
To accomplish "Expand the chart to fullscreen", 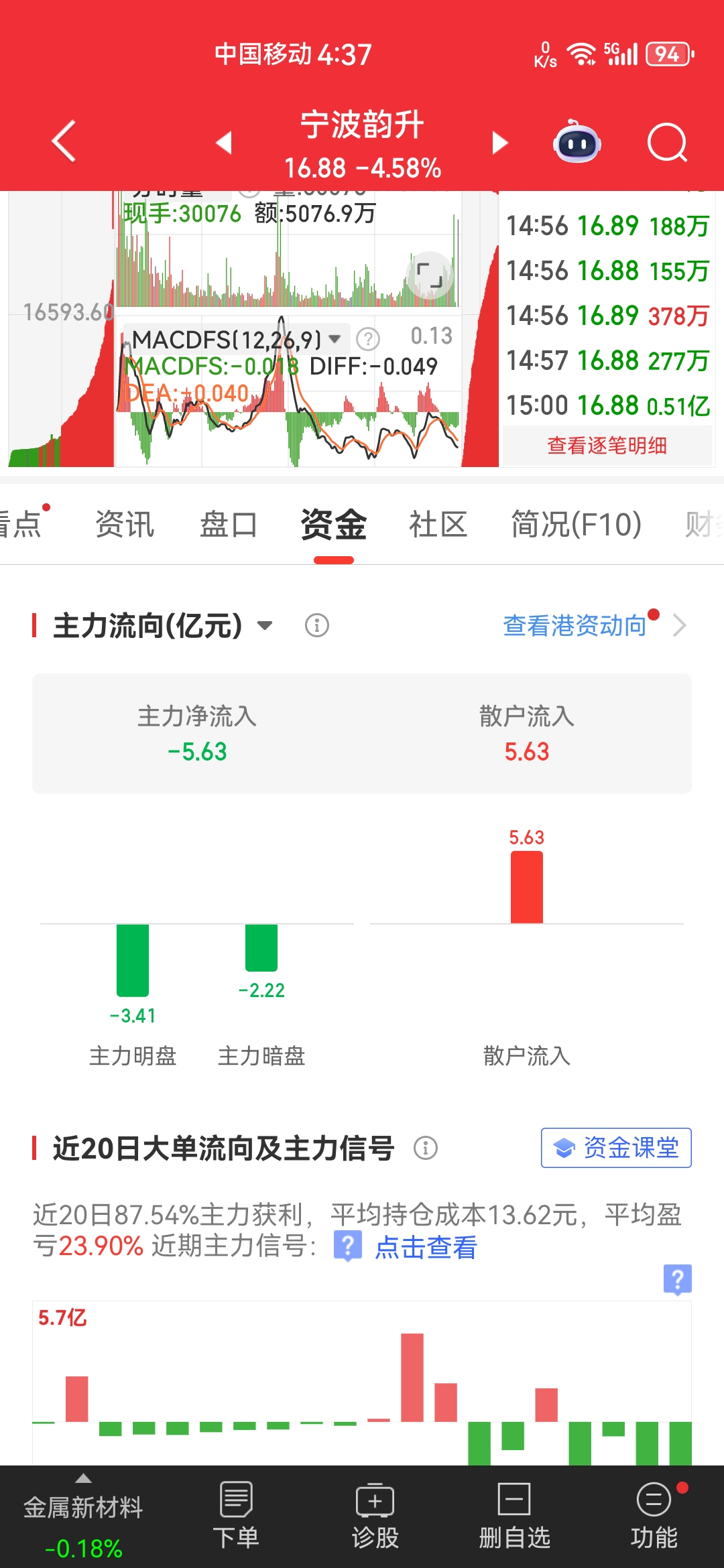I will 429,275.
